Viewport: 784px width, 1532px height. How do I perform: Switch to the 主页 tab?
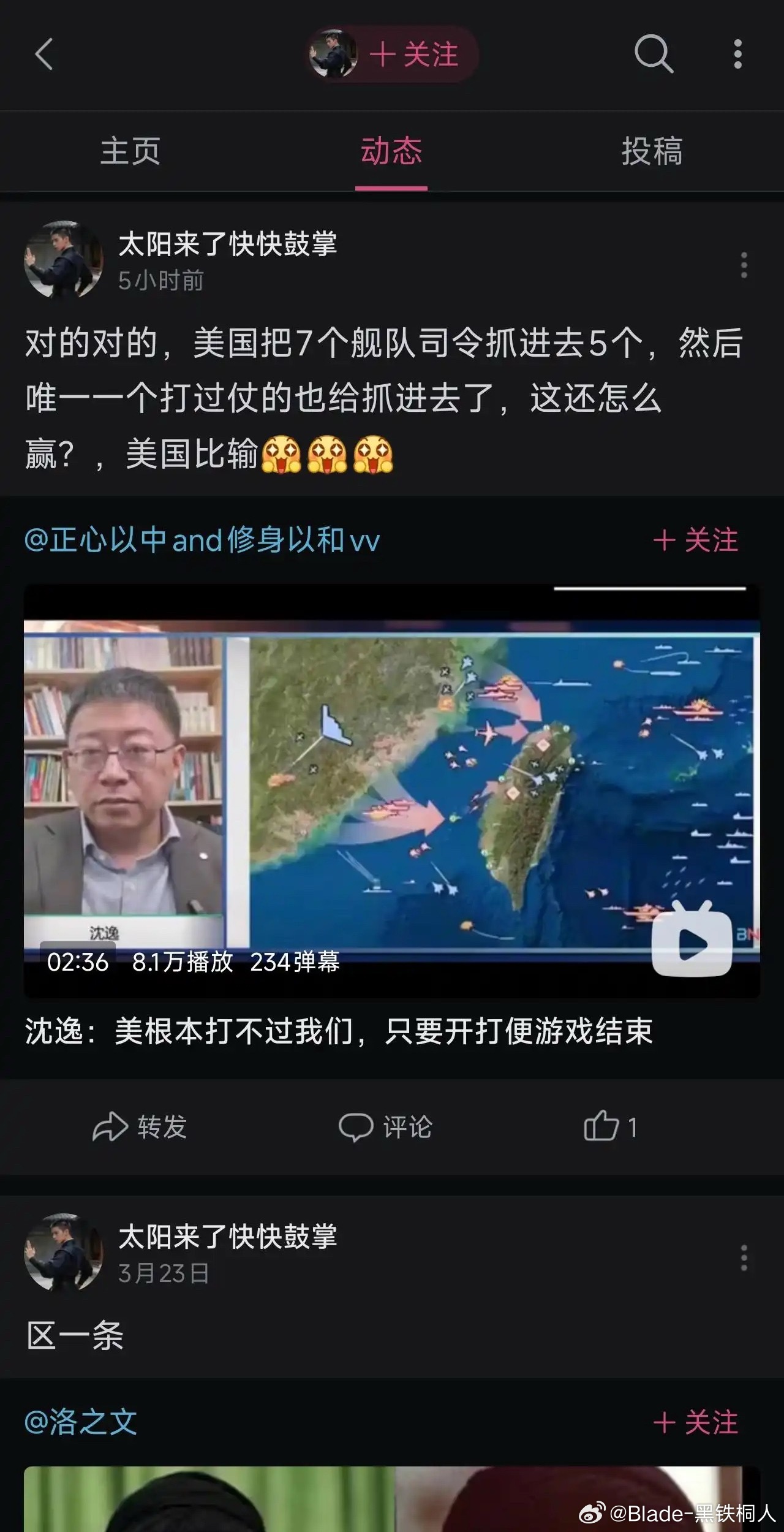pyautogui.click(x=130, y=153)
